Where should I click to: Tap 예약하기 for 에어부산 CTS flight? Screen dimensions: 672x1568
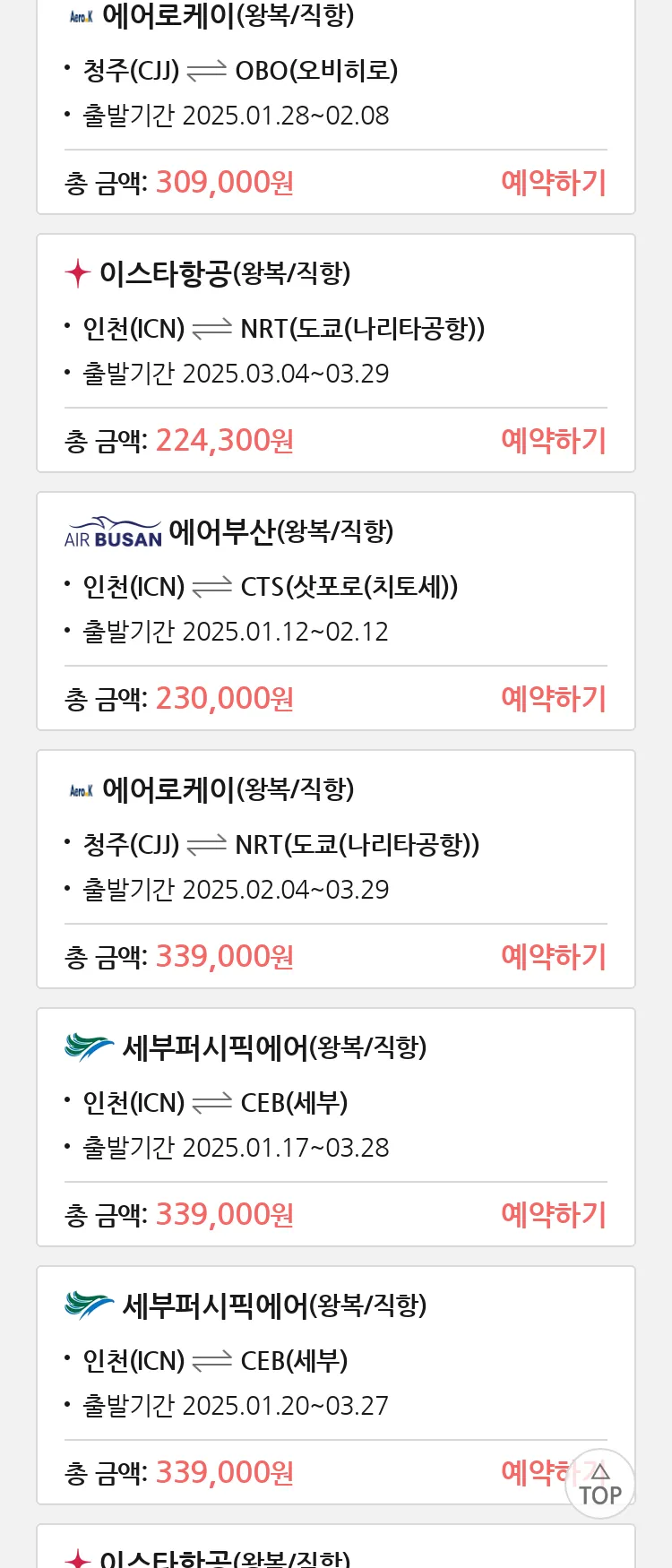(554, 699)
